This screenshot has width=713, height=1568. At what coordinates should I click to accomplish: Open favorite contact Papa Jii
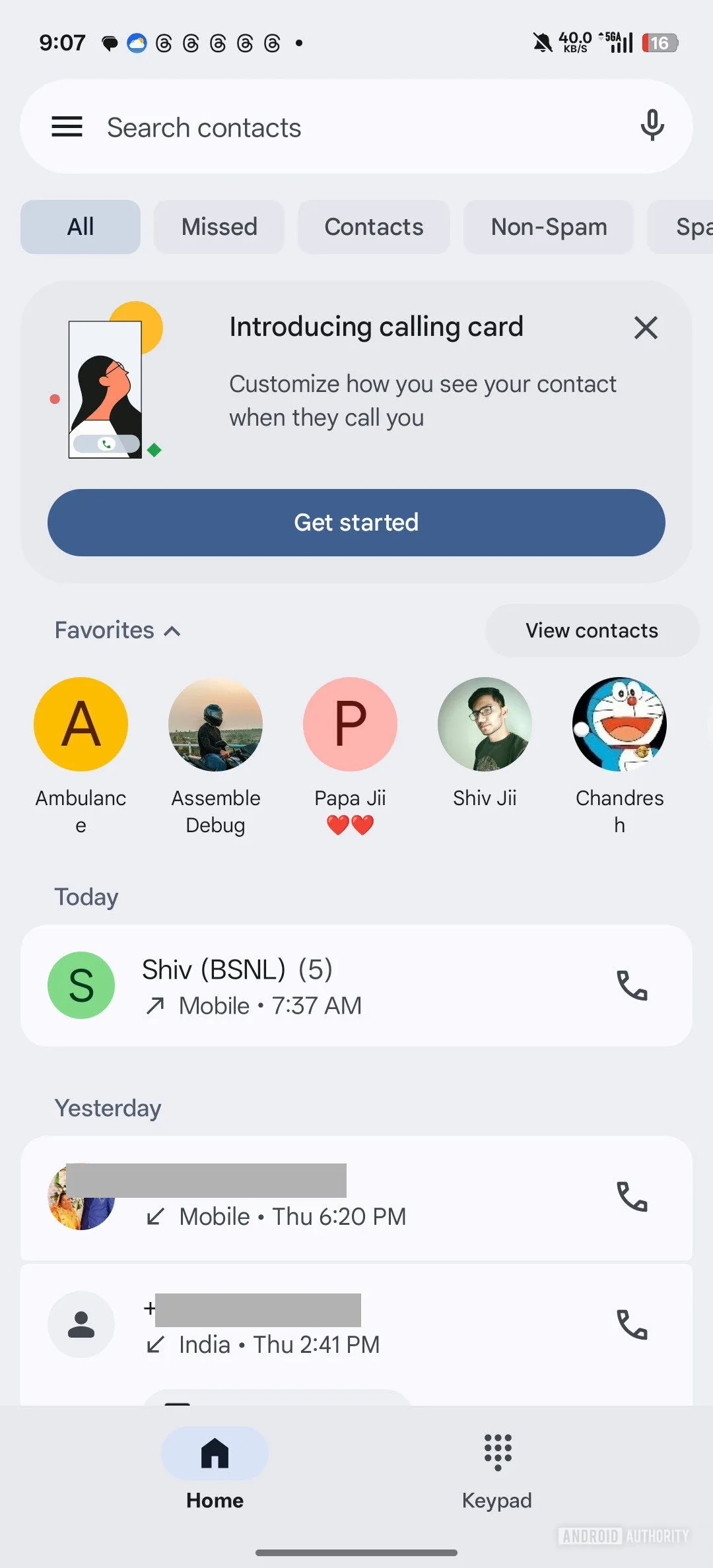click(x=350, y=757)
